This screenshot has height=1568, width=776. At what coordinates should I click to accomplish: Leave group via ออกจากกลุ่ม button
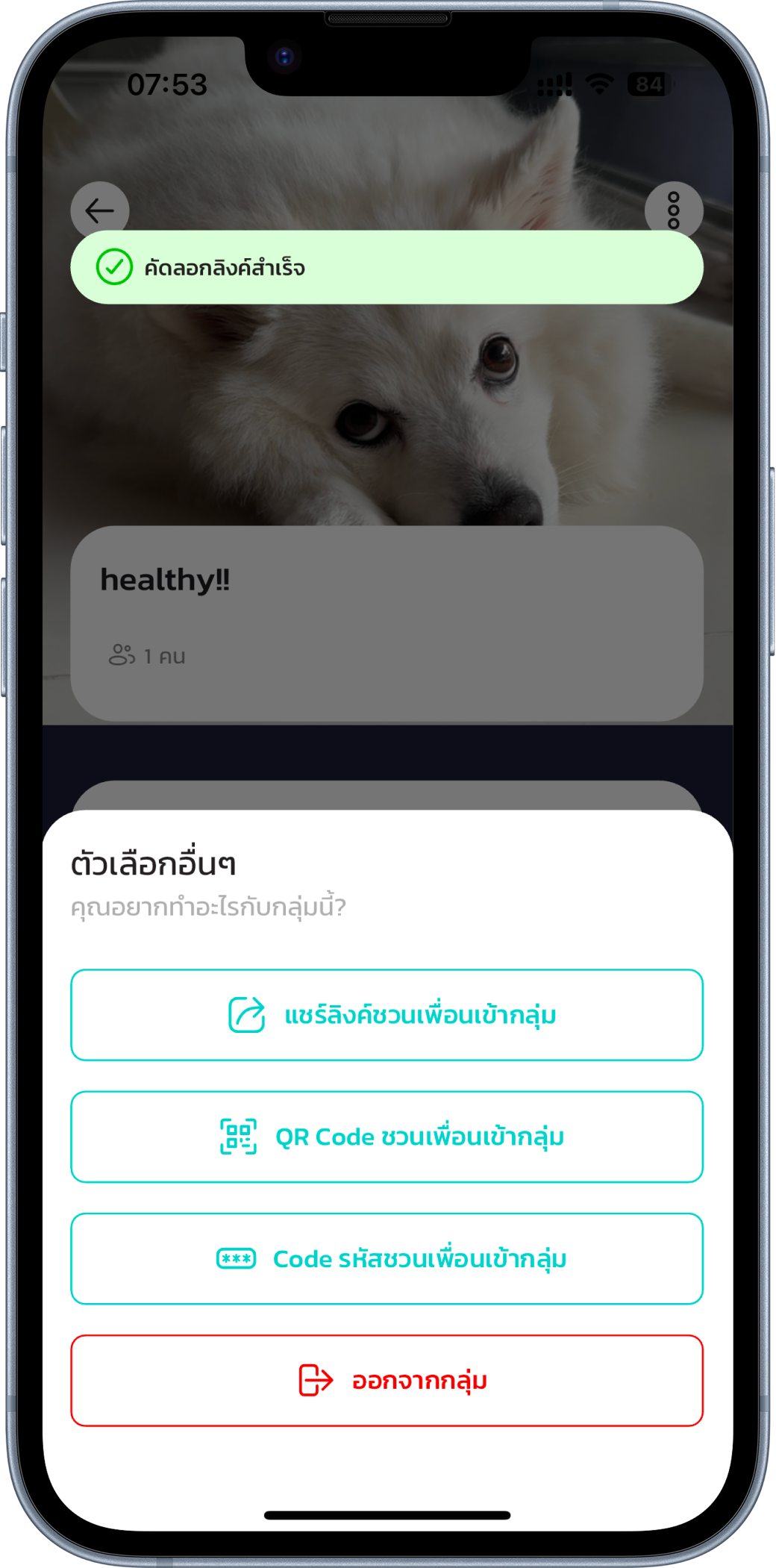[387, 1380]
